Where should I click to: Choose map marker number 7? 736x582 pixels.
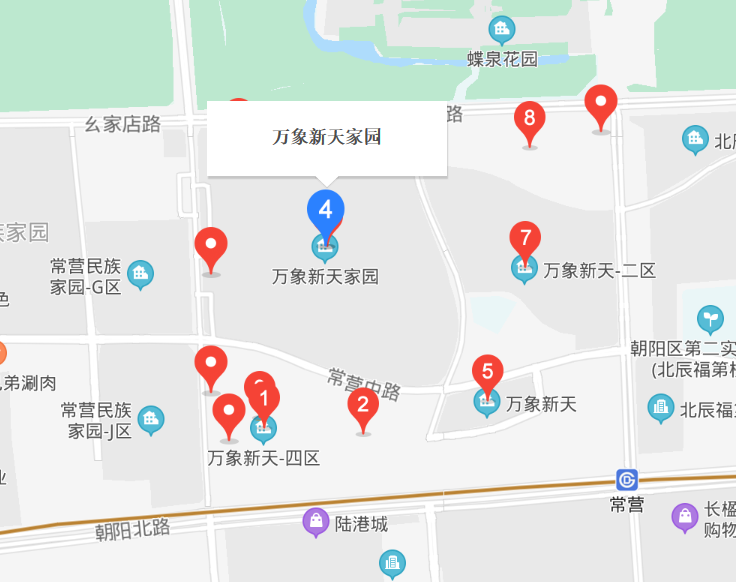click(x=525, y=239)
